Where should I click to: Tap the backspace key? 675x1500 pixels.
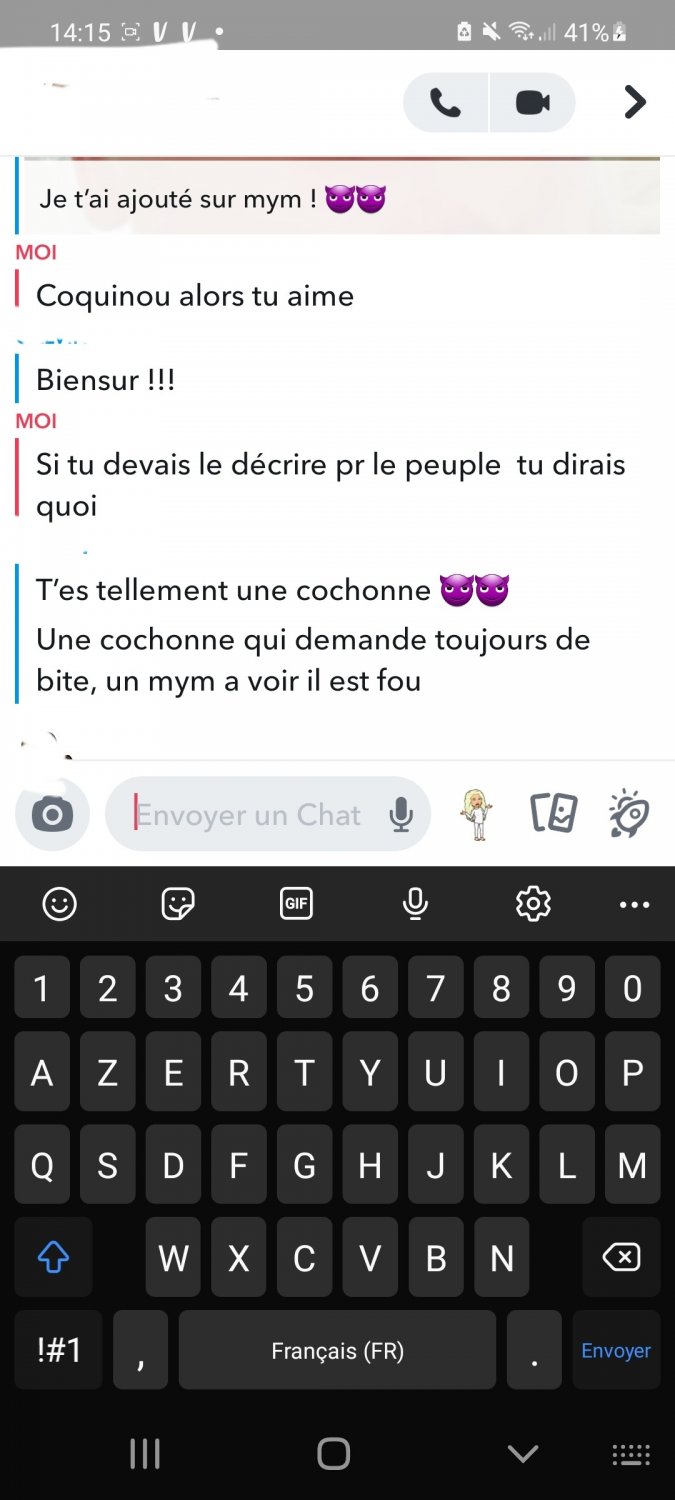coord(621,1257)
